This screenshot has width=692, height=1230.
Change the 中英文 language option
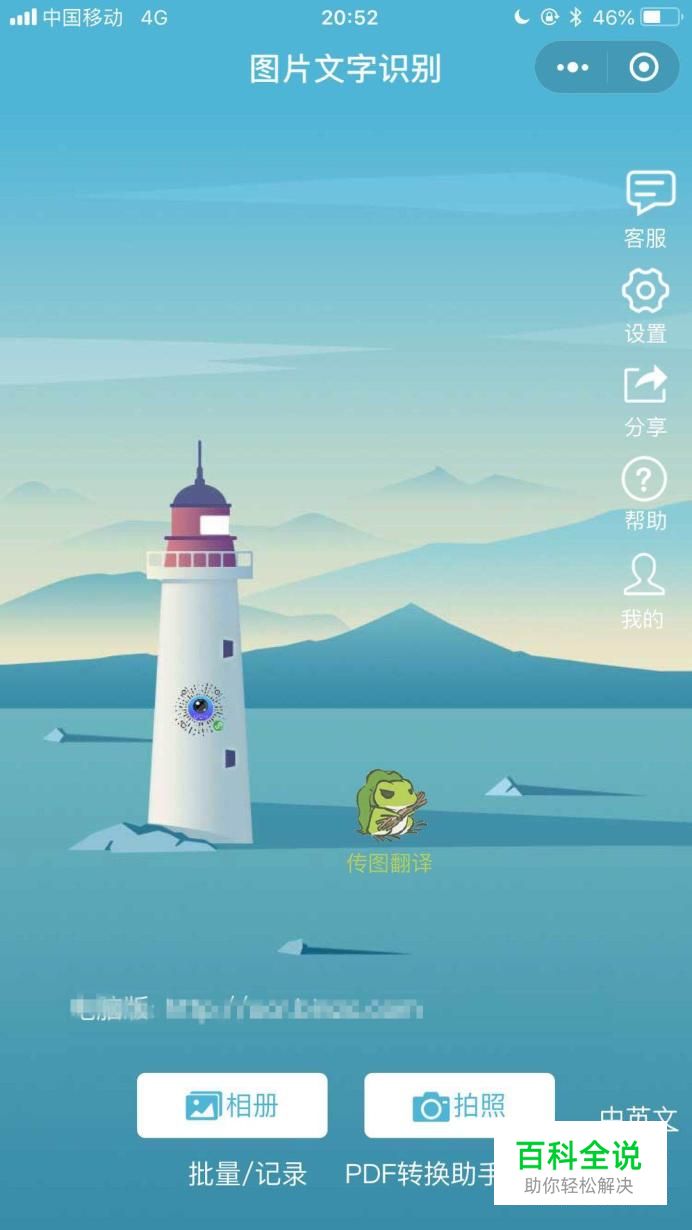639,1118
